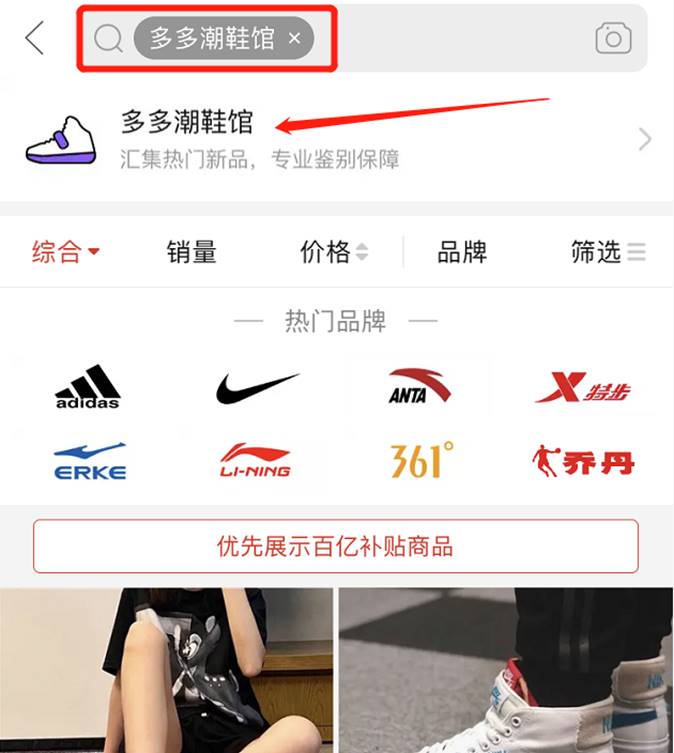Go back using the top-left arrow

pos(35,38)
